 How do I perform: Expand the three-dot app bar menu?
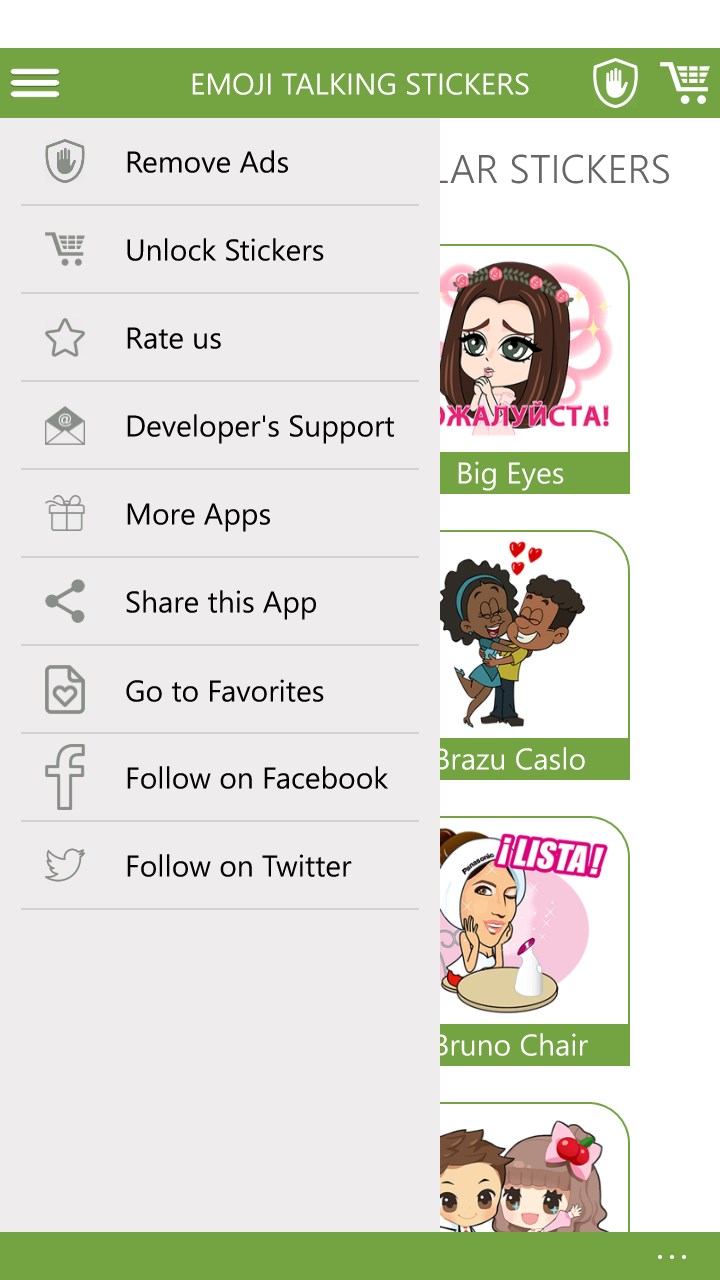pyautogui.click(x=672, y=1257)
